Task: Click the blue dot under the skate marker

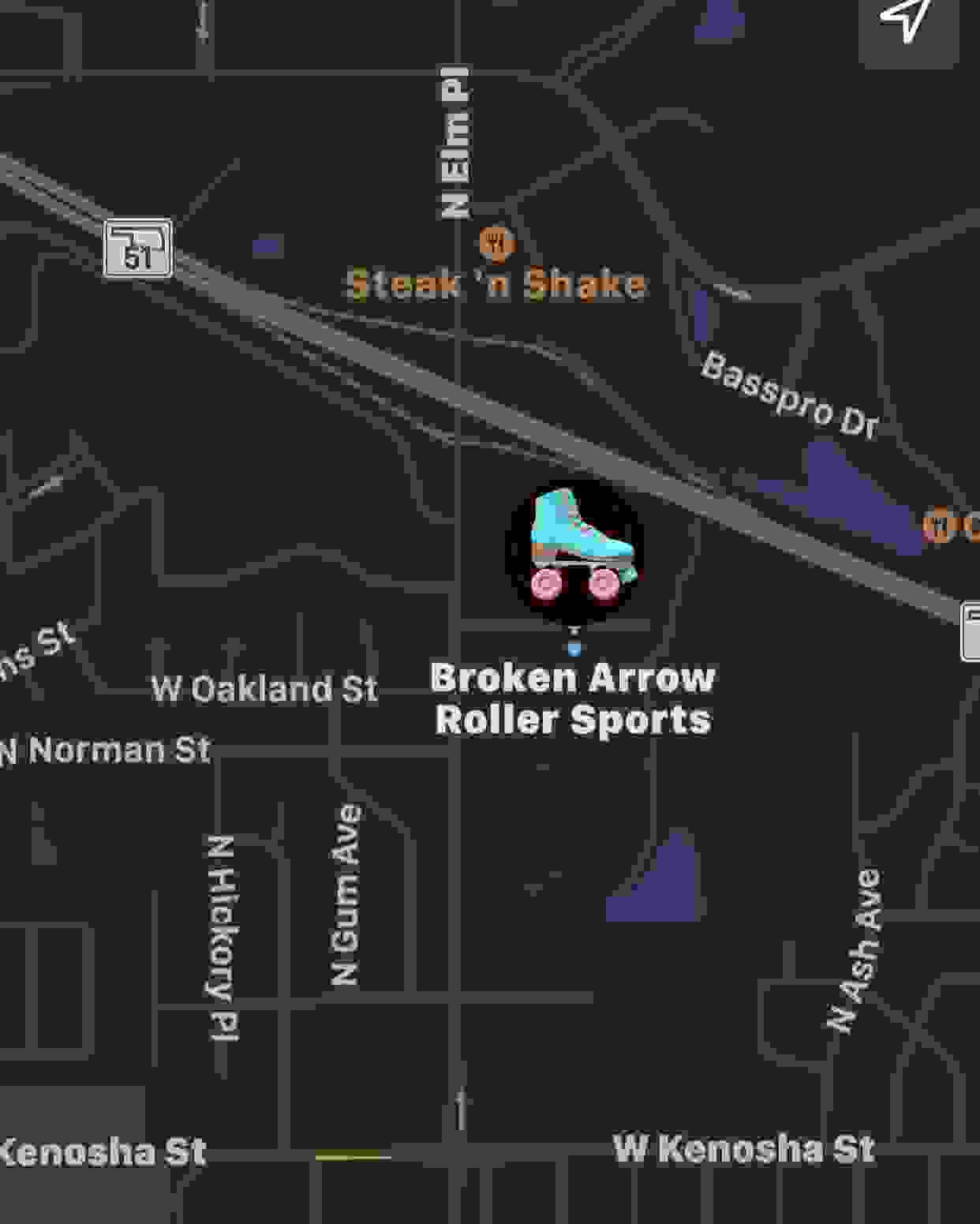Action: pos(574,649)
